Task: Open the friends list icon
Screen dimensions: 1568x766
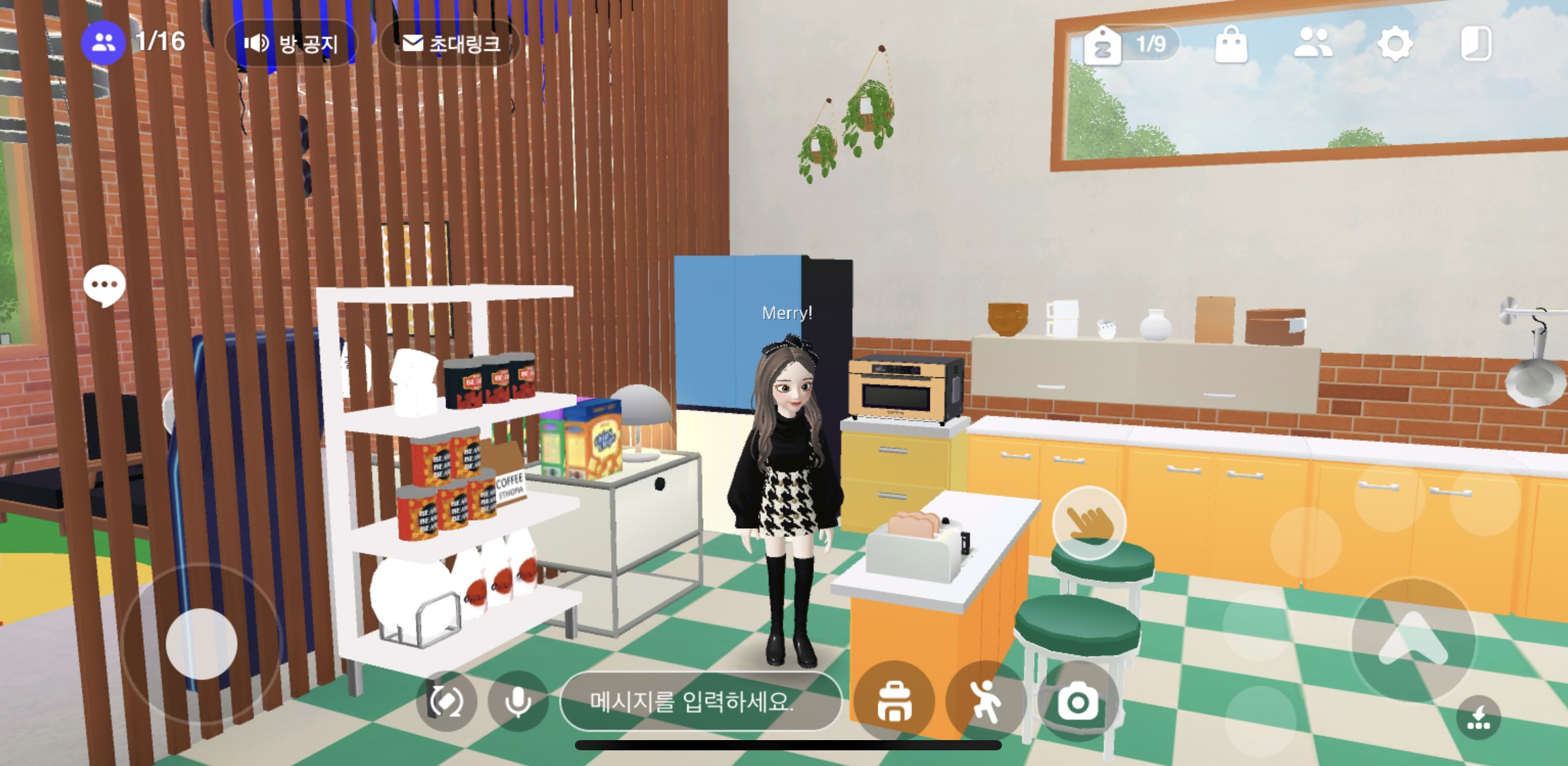Action: [1313, 44]
